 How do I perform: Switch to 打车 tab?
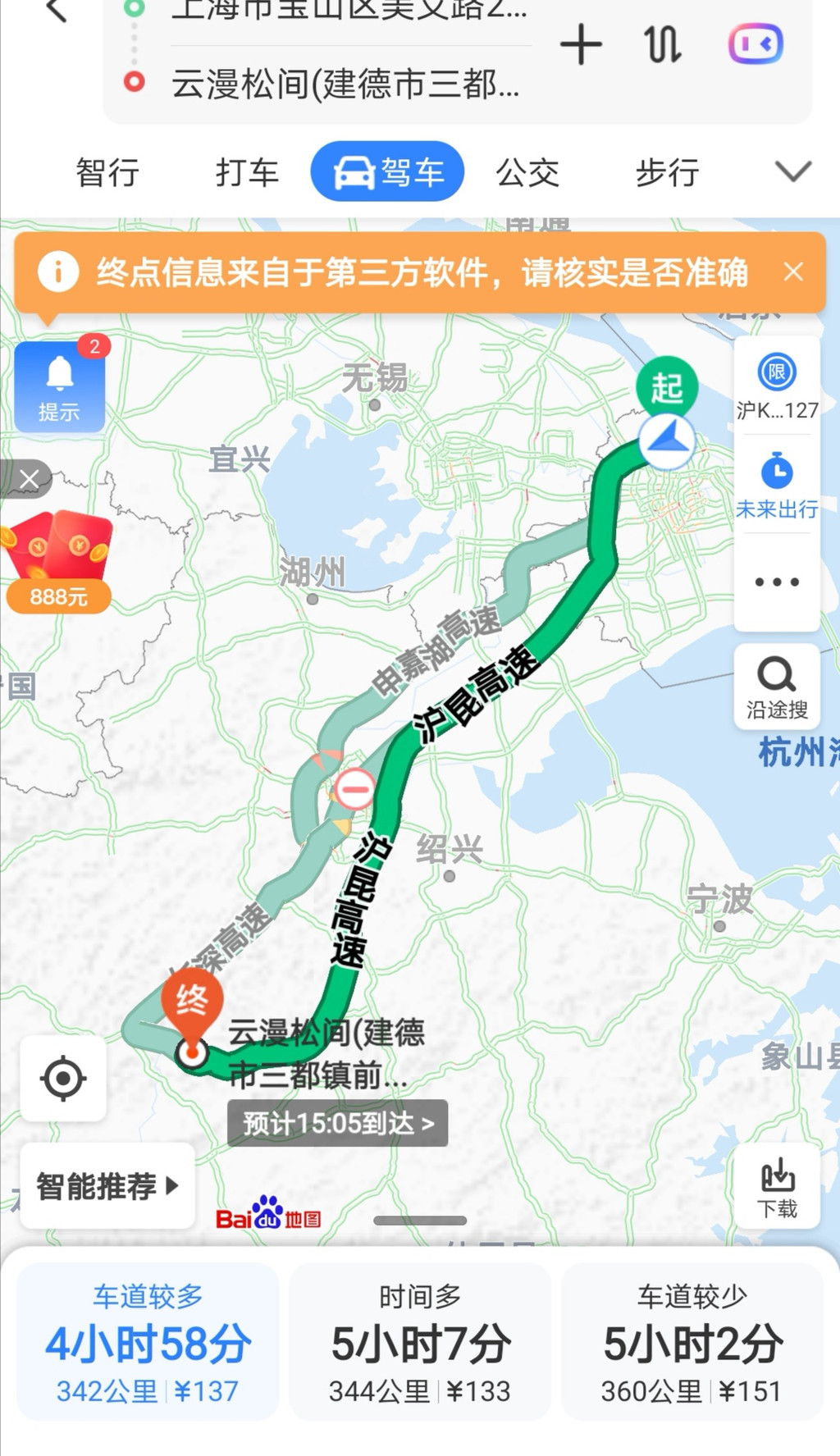(x=247, y=172)
